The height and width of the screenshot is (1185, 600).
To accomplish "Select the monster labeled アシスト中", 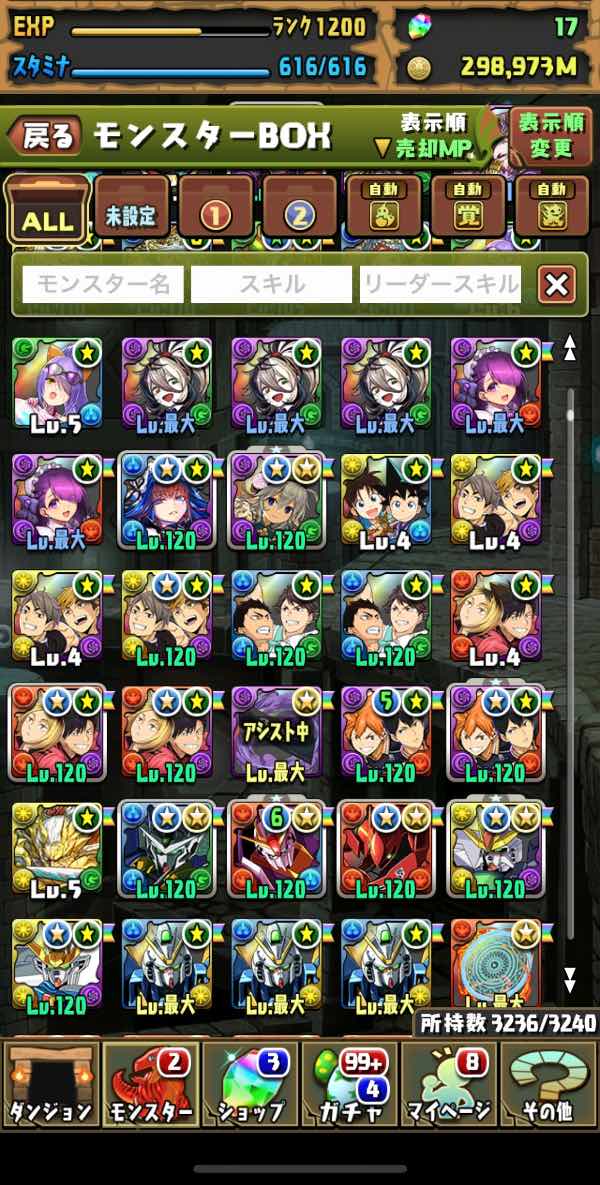I will click(276, 733).
